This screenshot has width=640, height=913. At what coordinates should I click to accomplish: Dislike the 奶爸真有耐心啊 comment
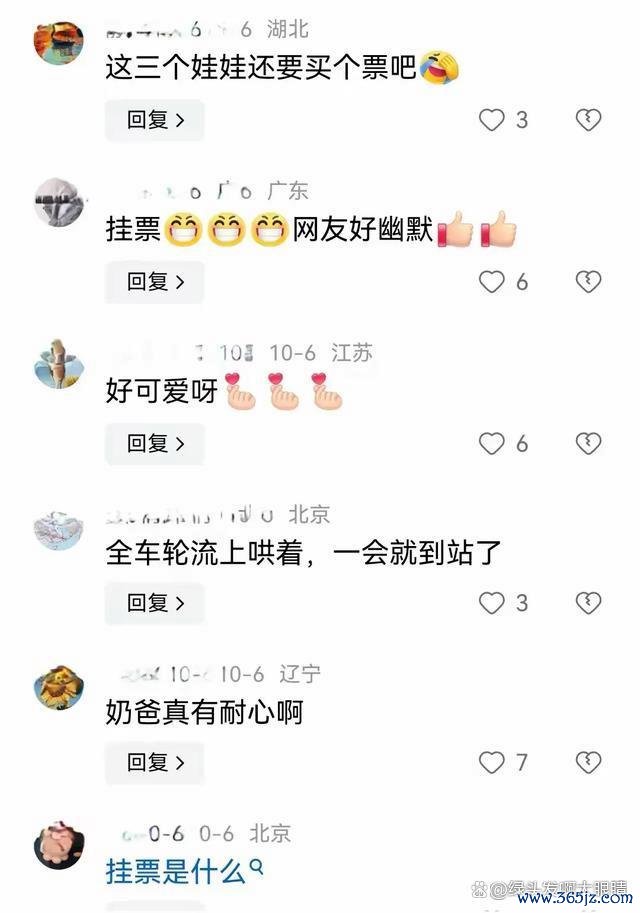click(x=588, y=763)
